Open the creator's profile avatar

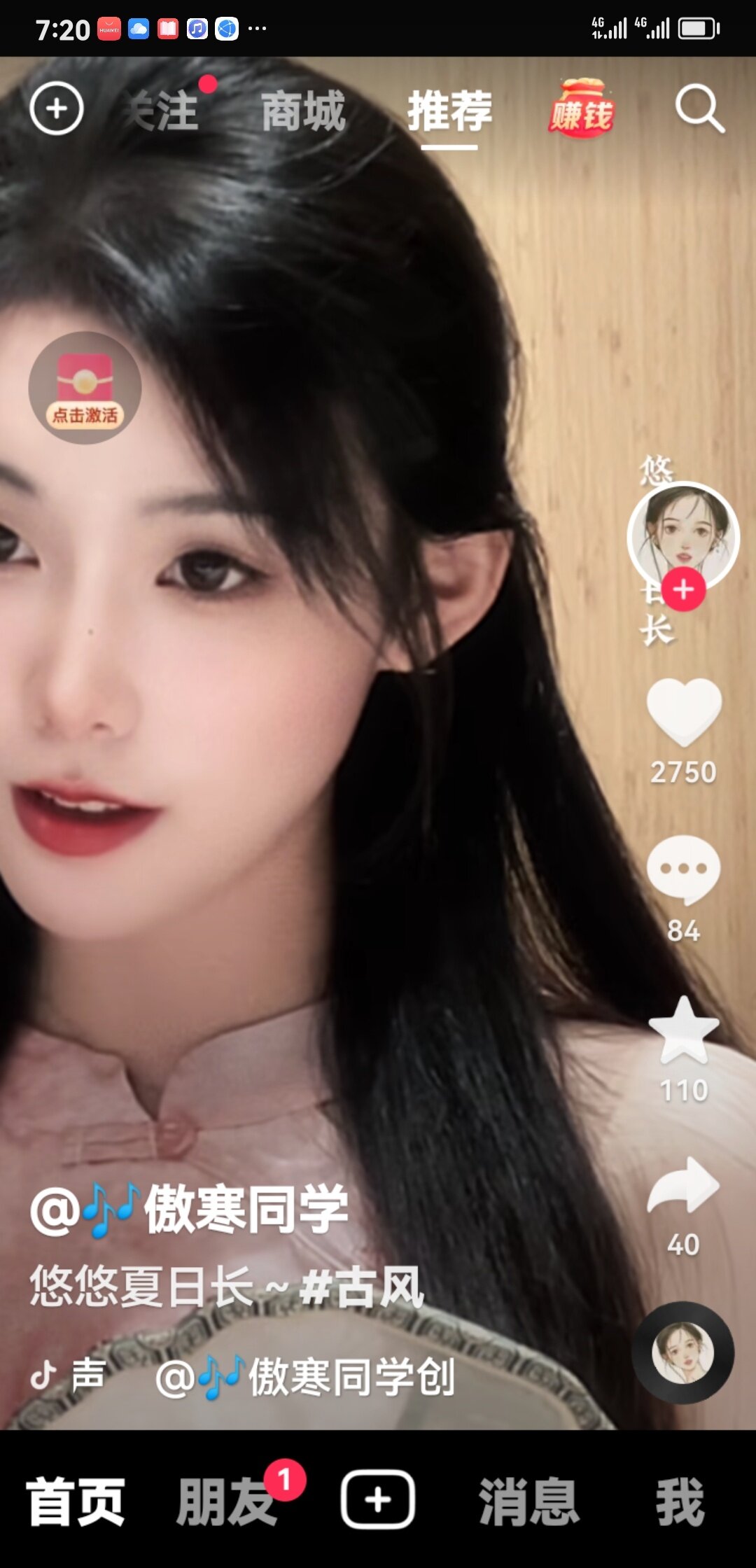click(682, 535)
